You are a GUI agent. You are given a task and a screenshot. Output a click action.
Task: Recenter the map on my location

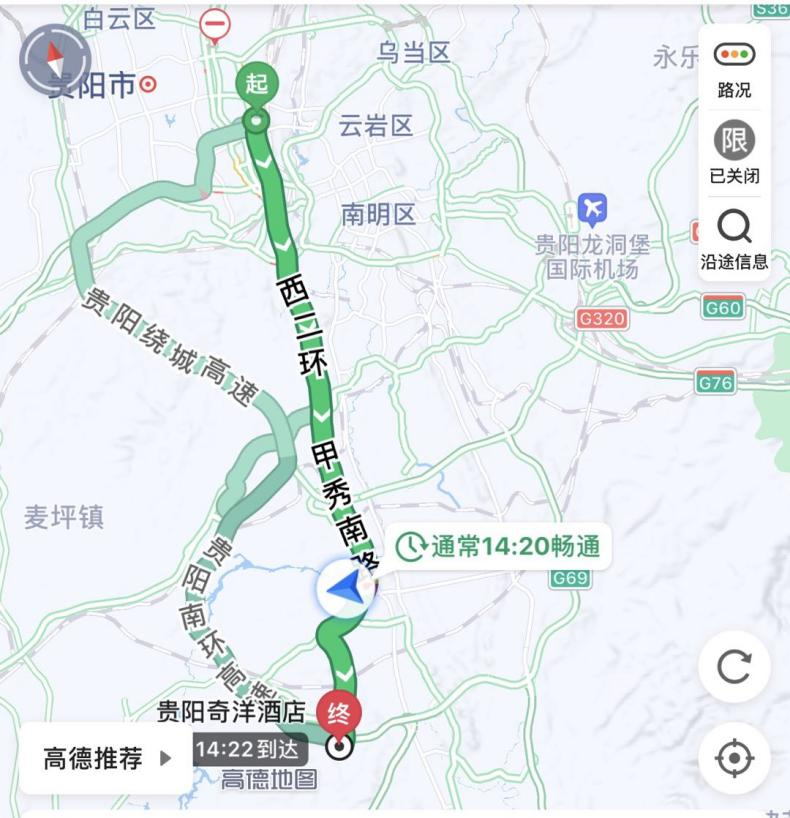point(734,759)
